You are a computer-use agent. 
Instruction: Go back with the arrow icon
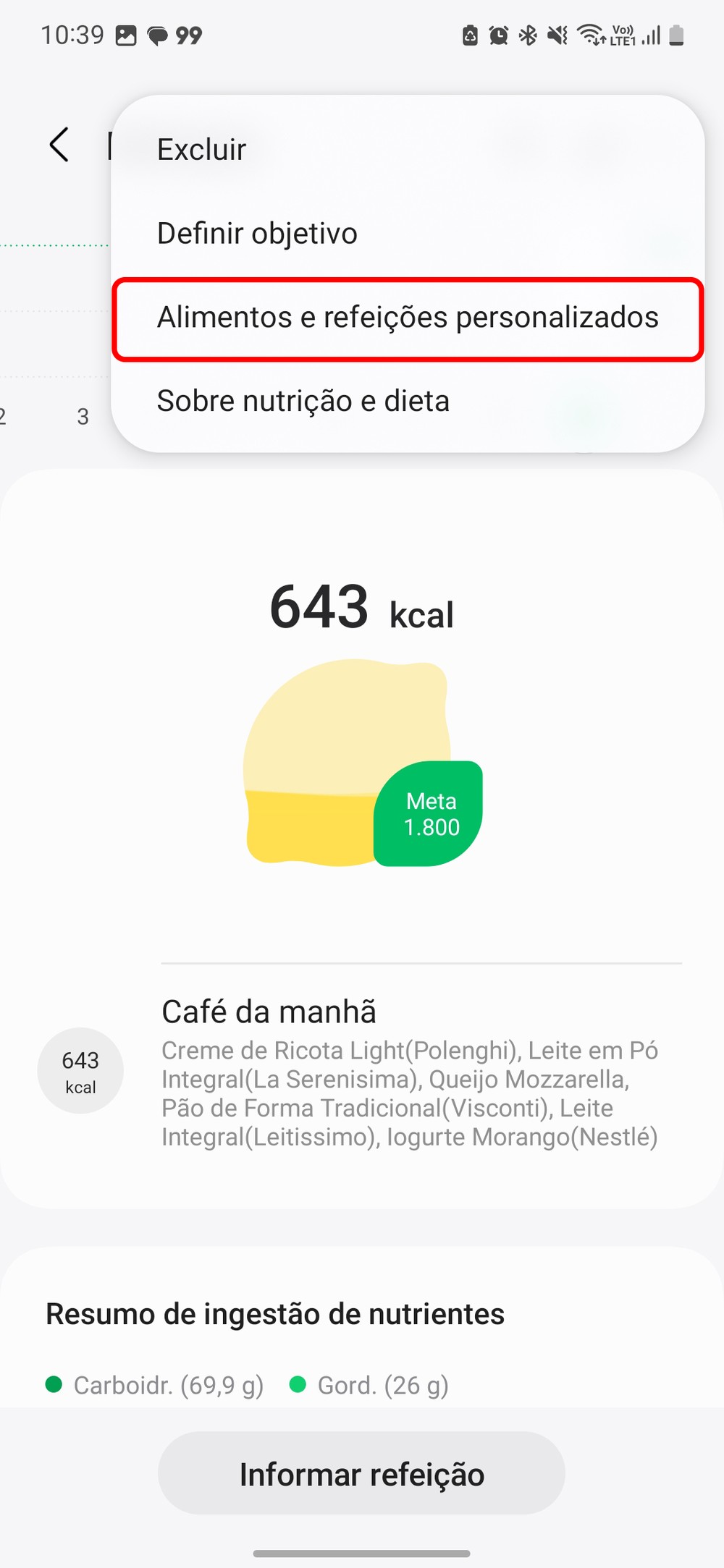59,145
